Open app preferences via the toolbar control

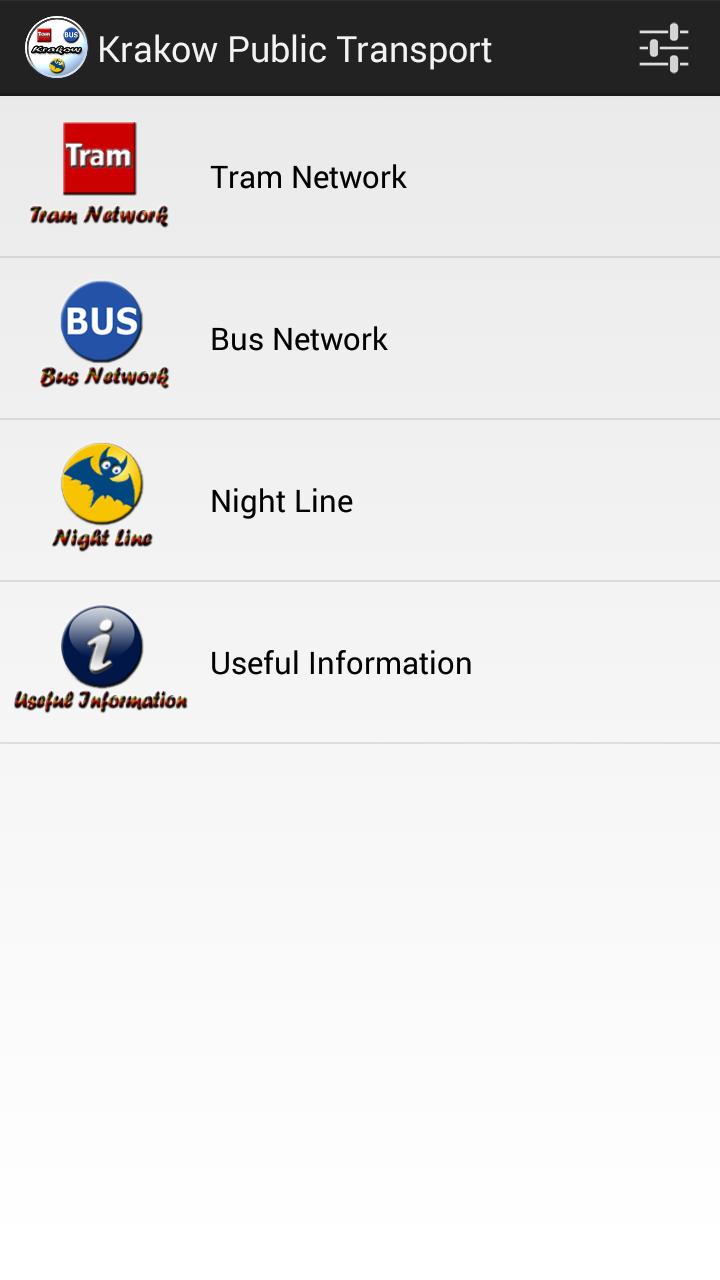tap(664, 46)
